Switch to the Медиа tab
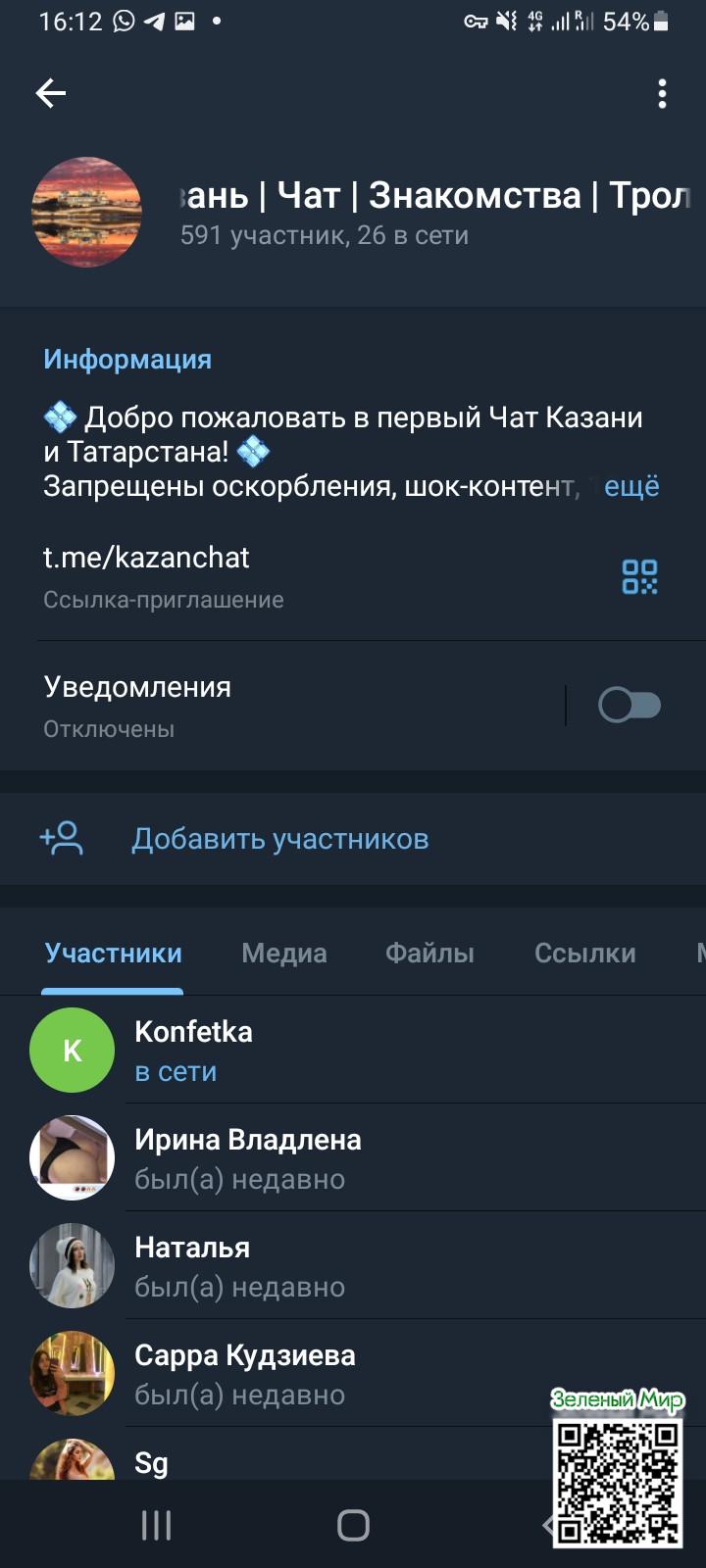The height and width of the screenshot is (1568, 706). coord(284,954)
